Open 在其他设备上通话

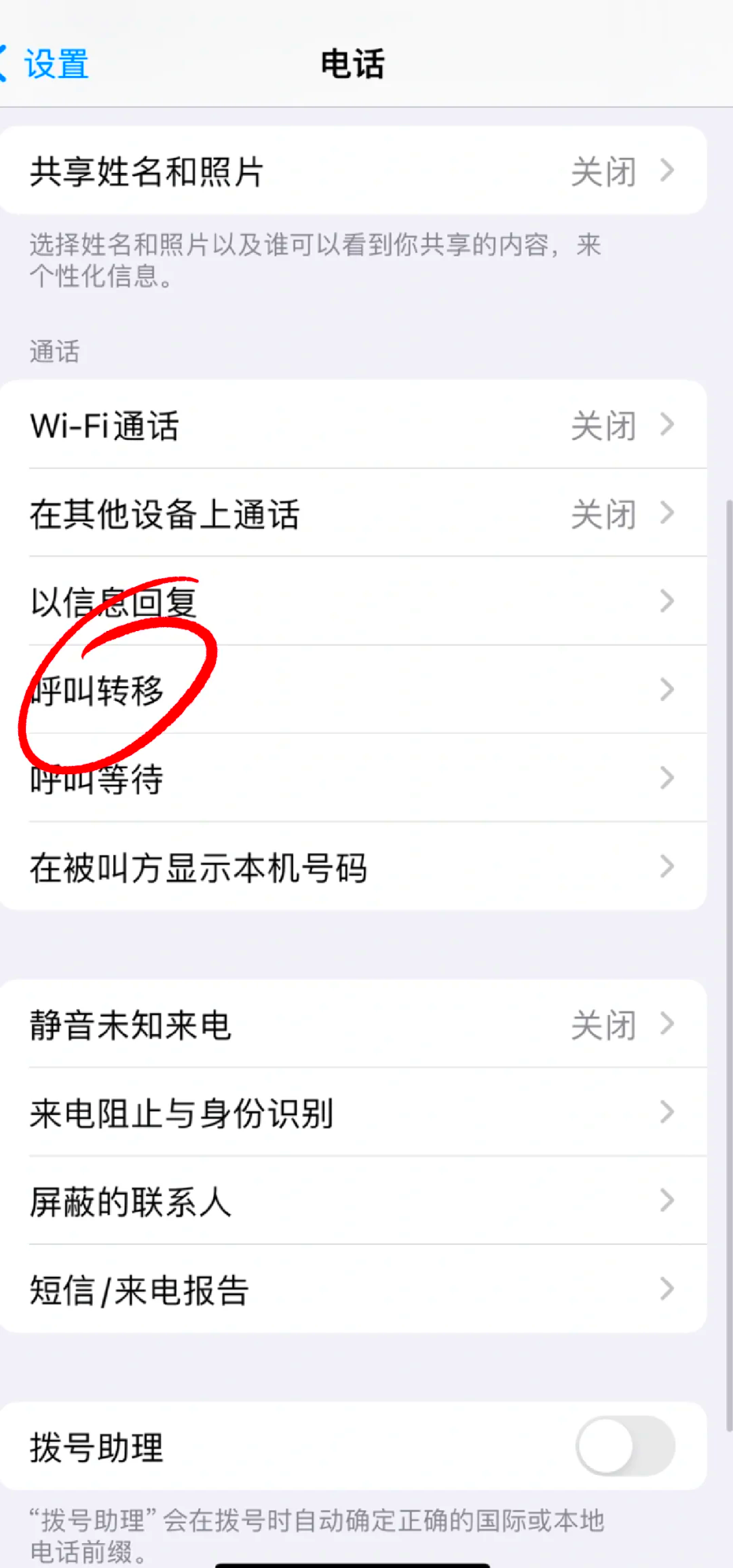click(x=353, y=514)
